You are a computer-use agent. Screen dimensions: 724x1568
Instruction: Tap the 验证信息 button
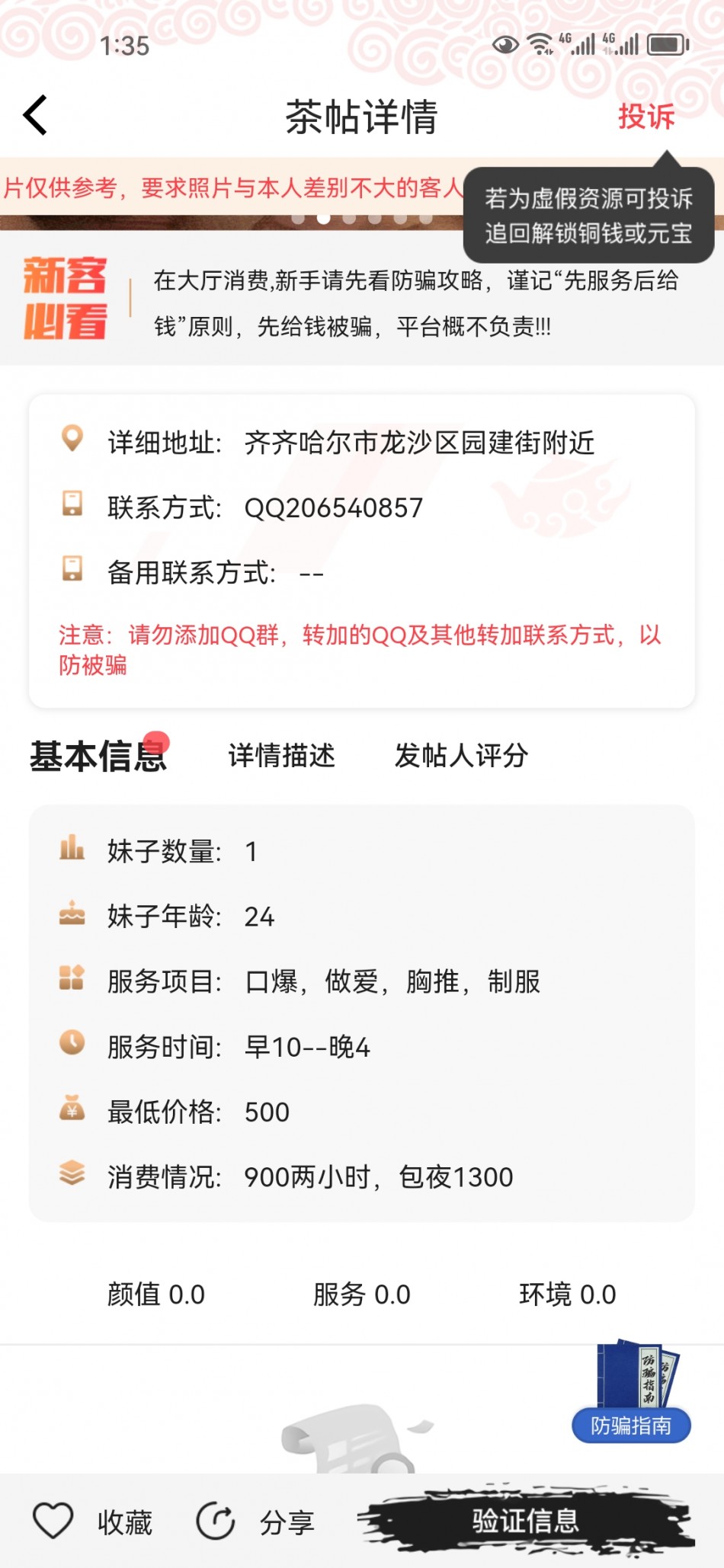(525, 1522)
